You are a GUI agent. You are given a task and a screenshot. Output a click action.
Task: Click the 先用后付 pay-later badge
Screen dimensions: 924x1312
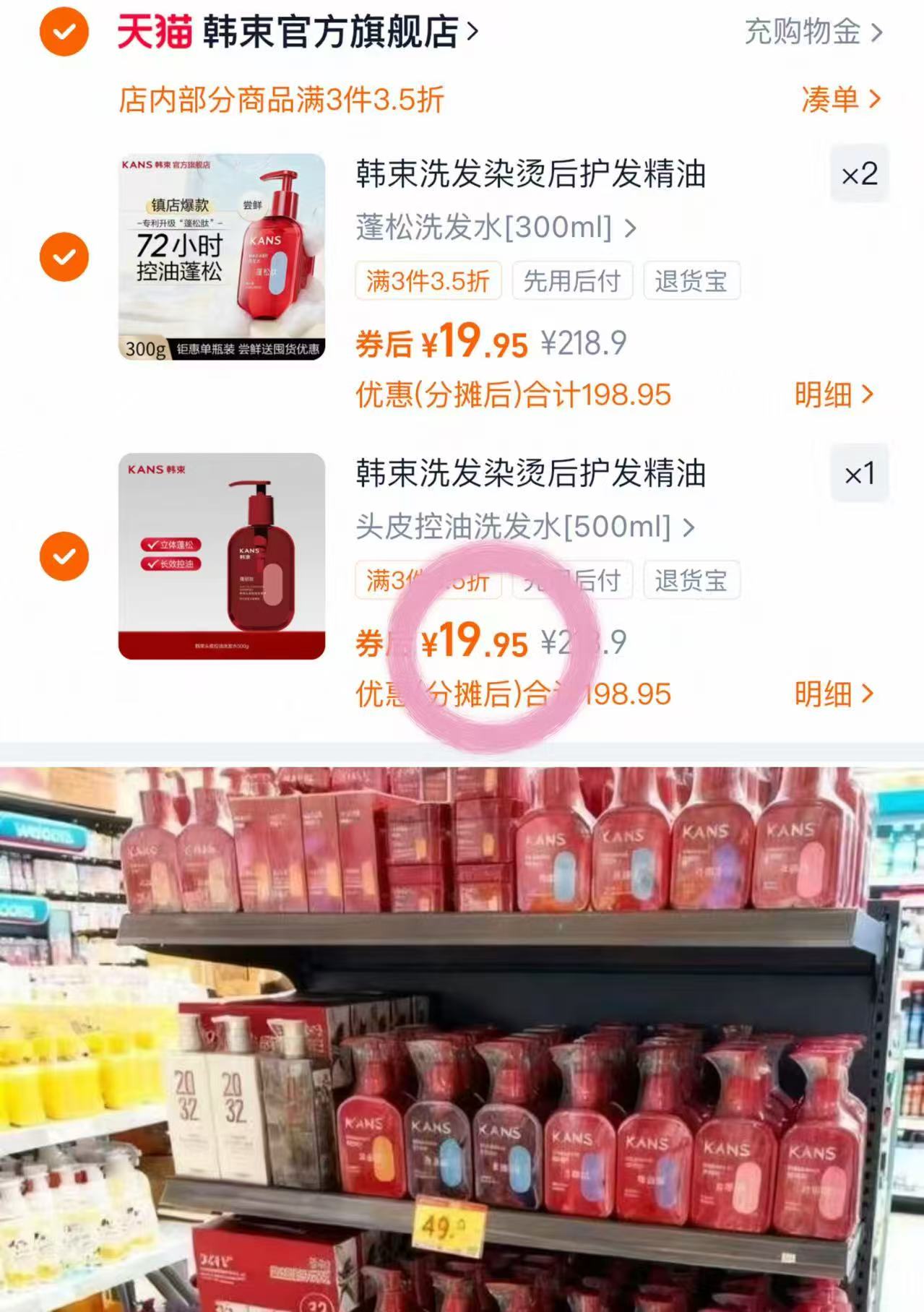pyautogui.click(x=573, y=281)
